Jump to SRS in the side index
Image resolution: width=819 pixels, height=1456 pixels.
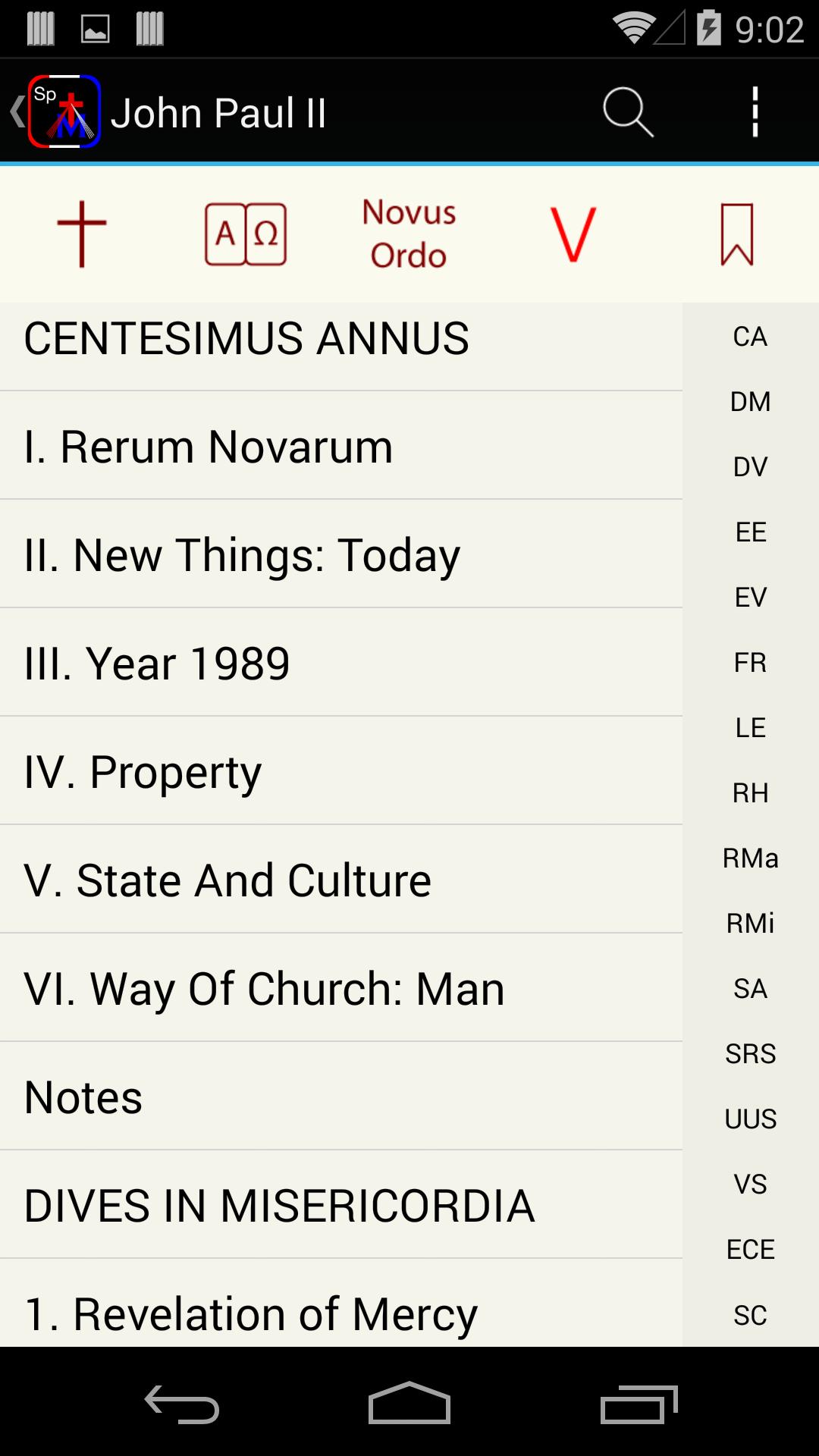750,1054
